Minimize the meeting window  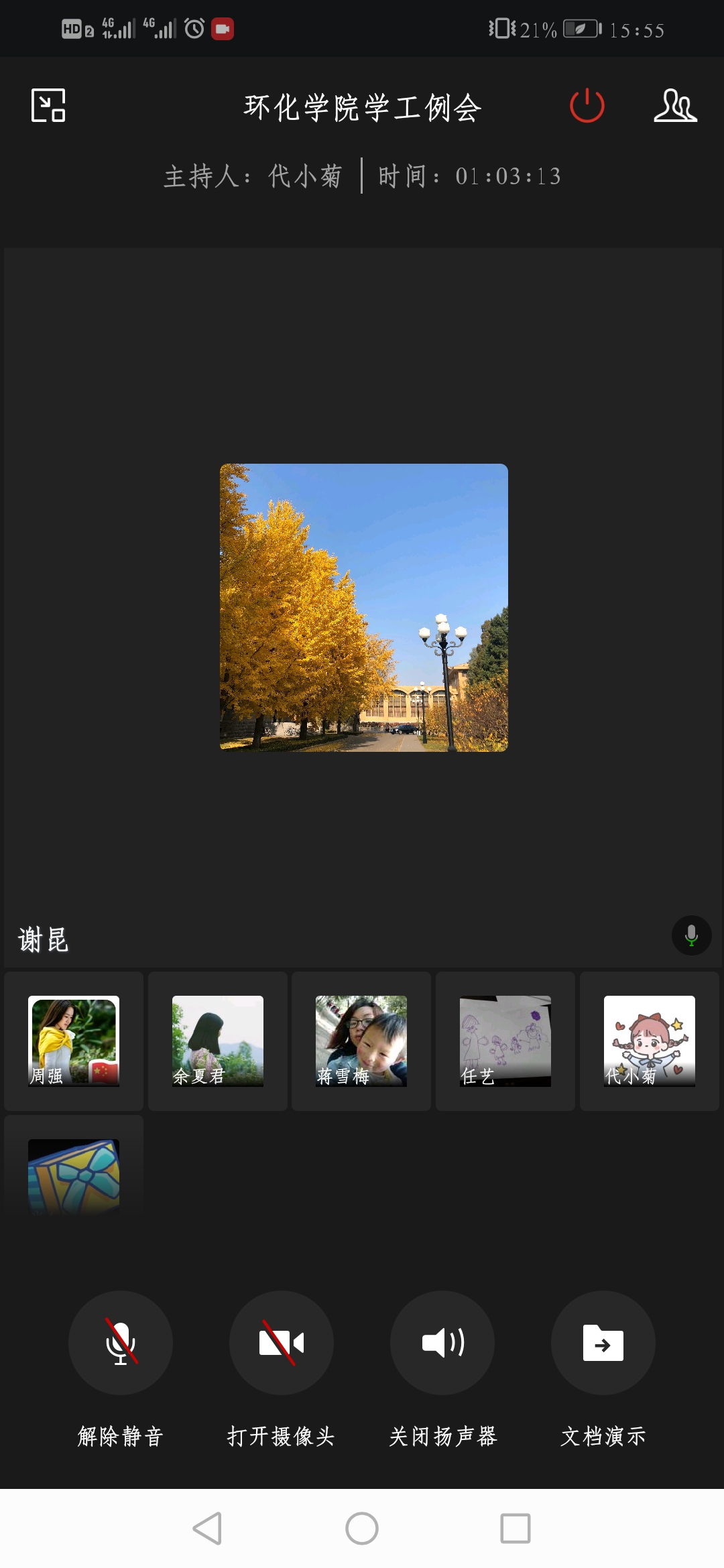[48, 106]
